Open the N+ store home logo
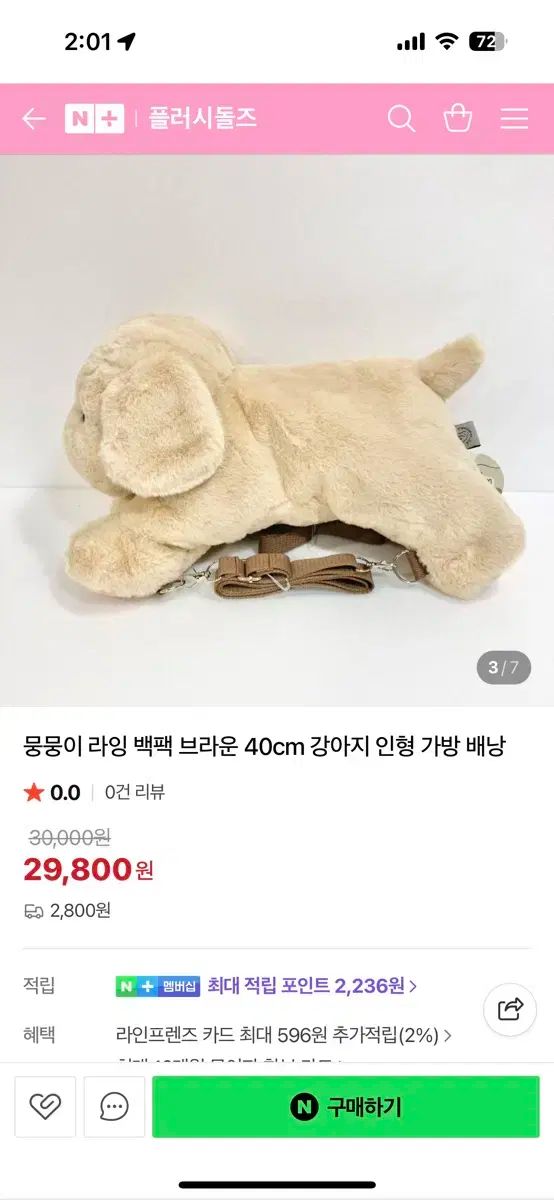554x1200 pixels. [94, 119]
